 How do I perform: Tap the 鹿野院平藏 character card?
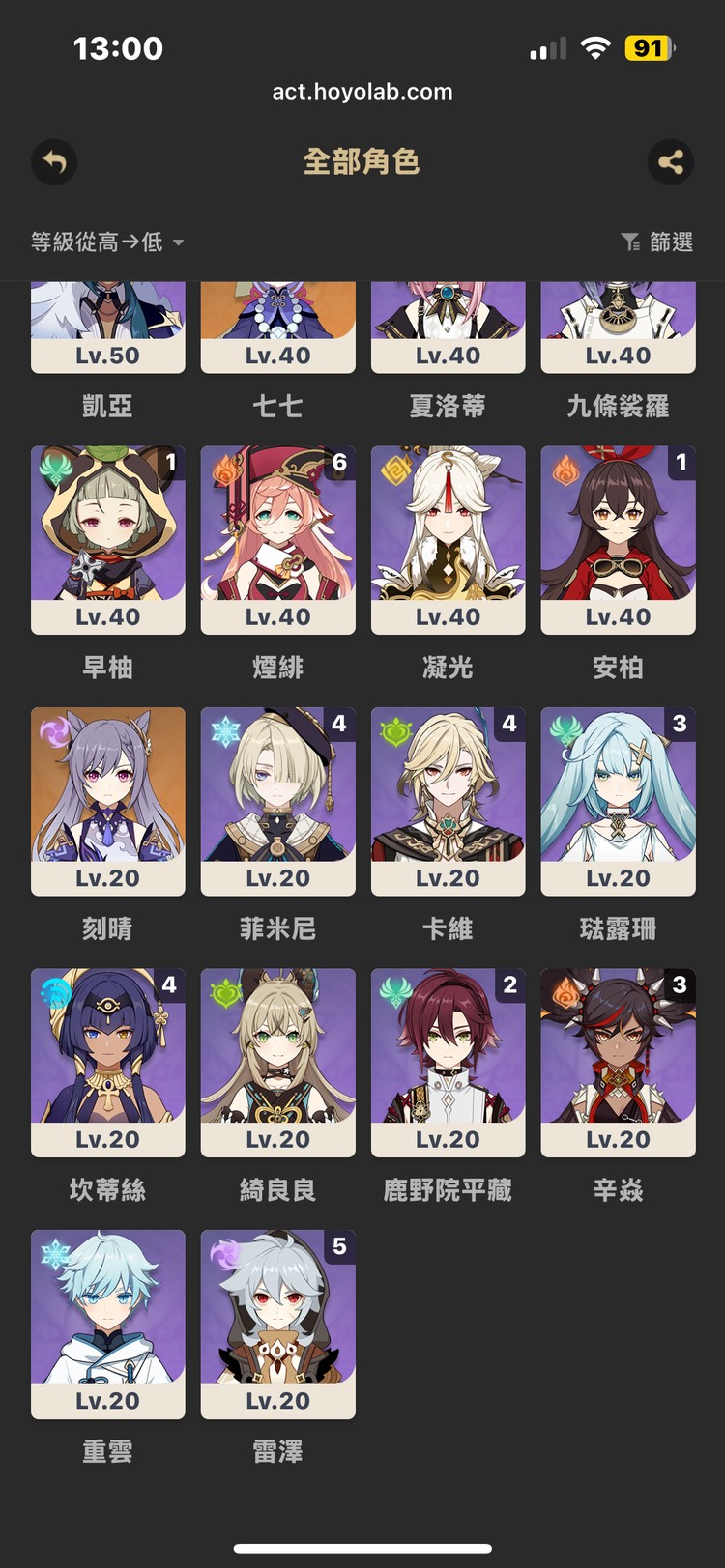(448, 1062)
